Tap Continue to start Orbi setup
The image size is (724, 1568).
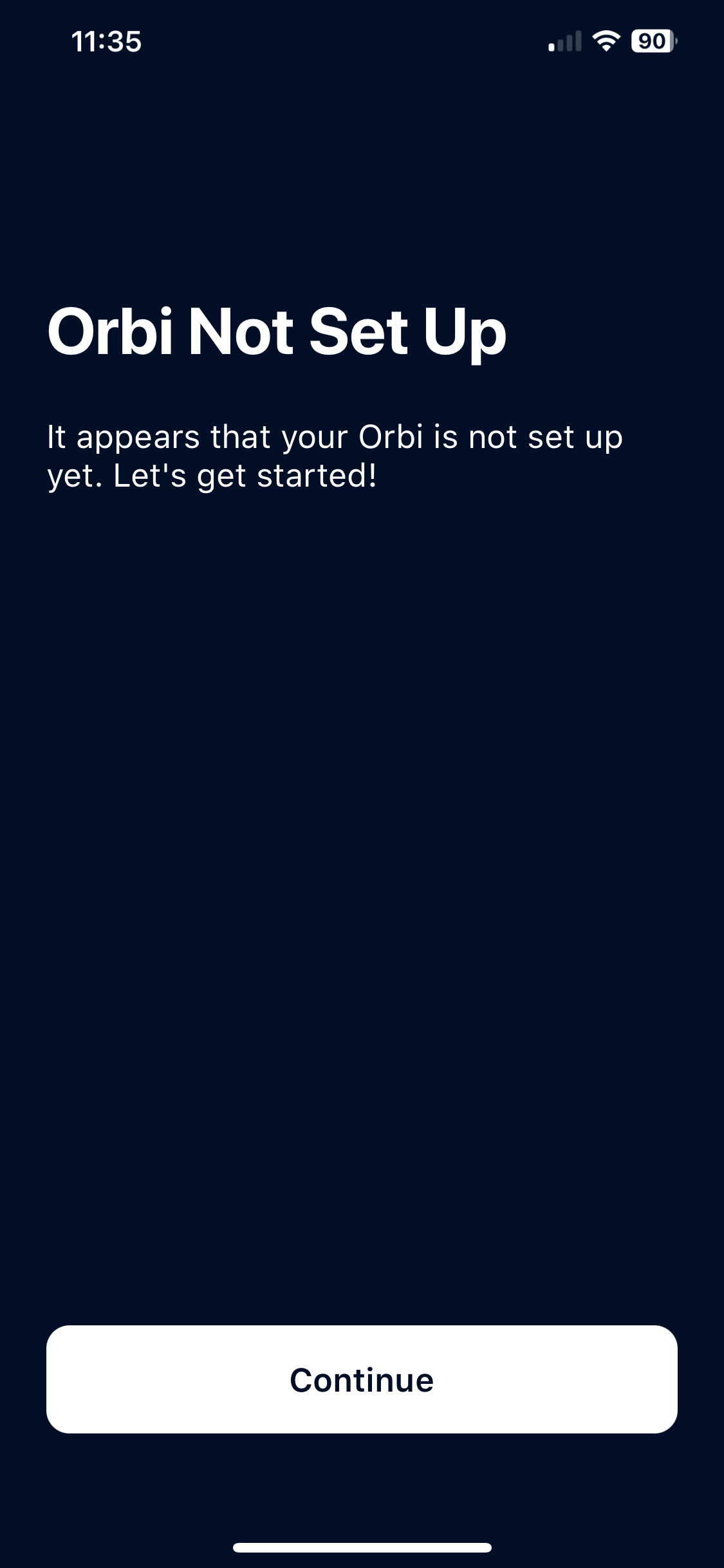[362, 1379]
